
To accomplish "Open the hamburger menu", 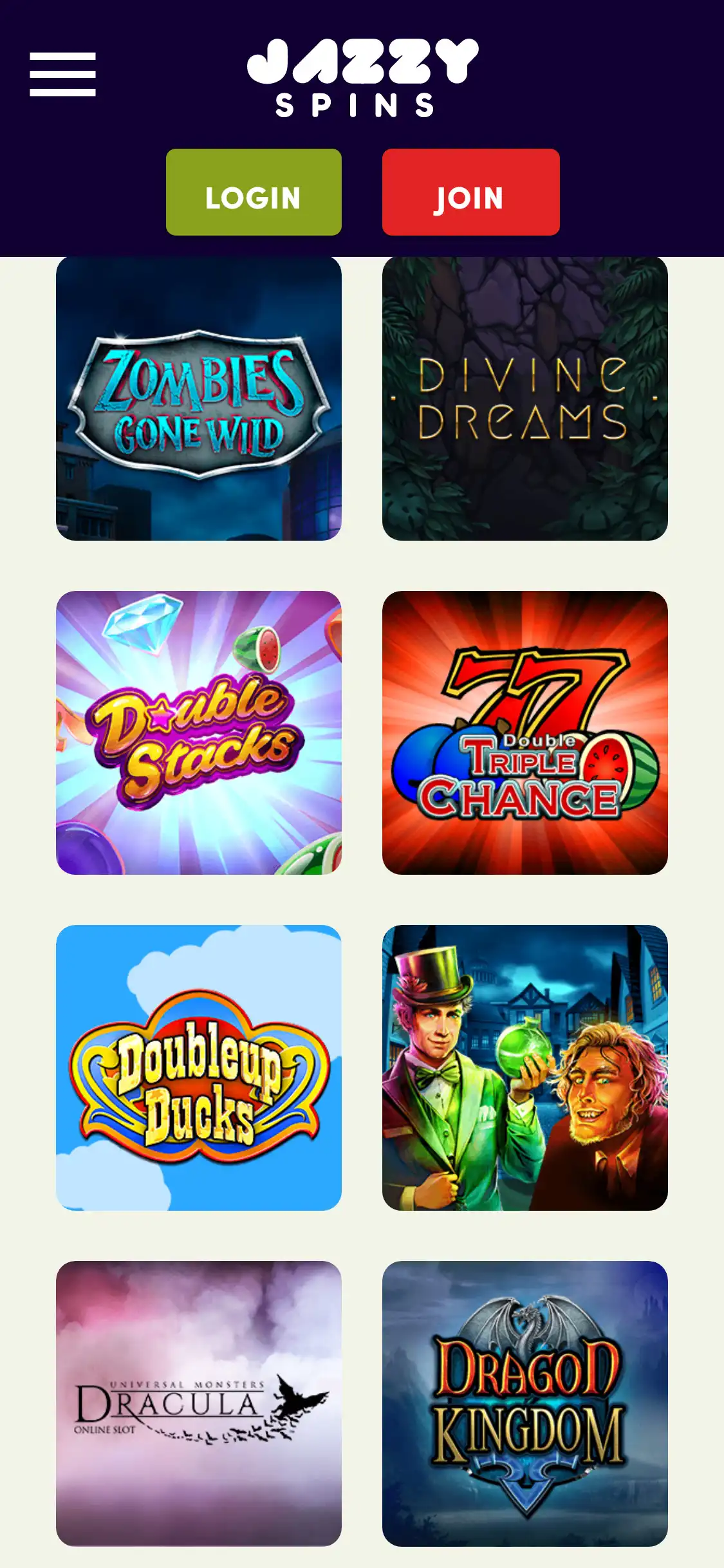I will [x=62, y=74].
